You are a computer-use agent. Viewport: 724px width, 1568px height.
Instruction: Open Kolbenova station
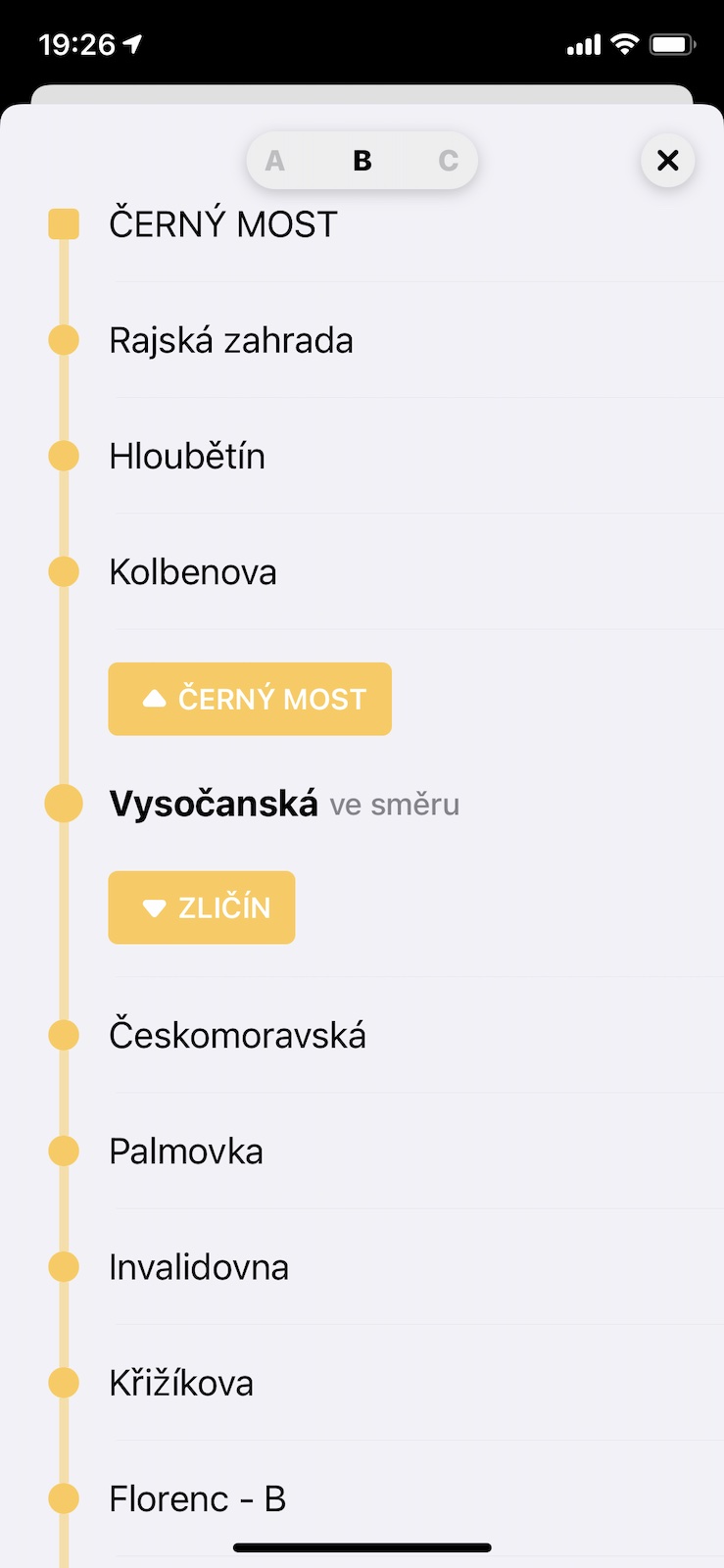362,571
